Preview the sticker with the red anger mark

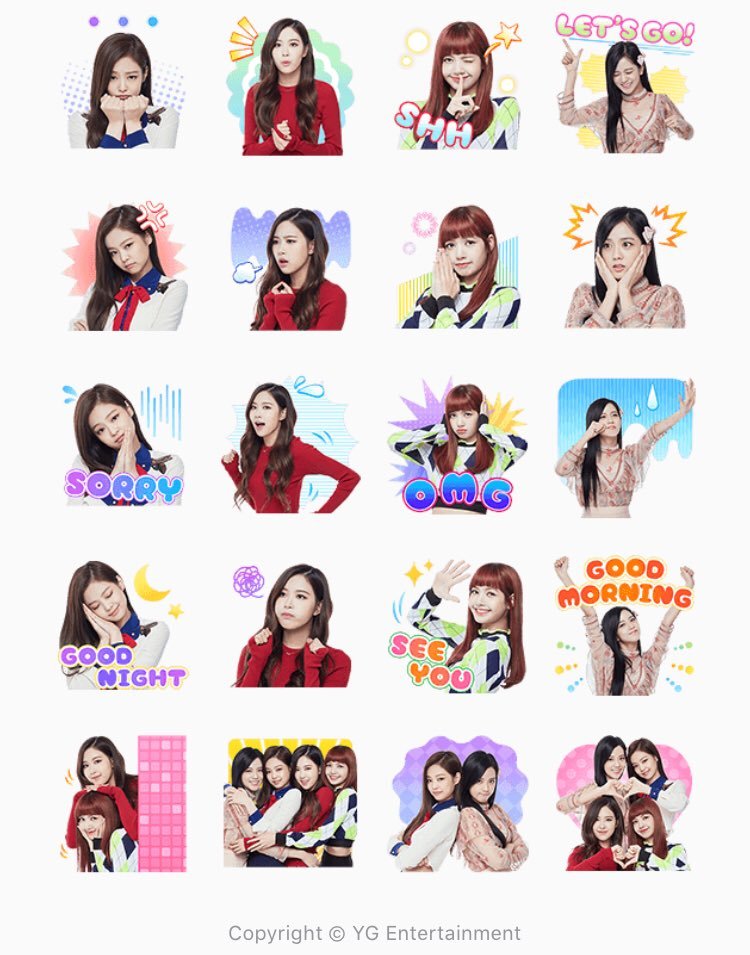(124, 265)
